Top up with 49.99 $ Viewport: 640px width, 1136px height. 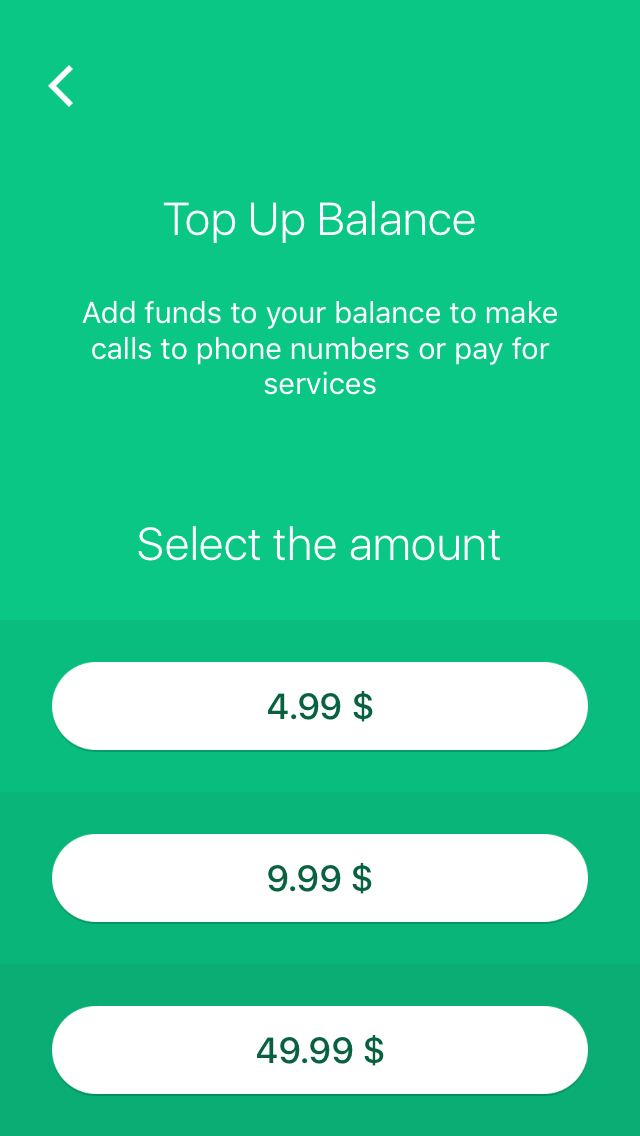(320, 1050)
